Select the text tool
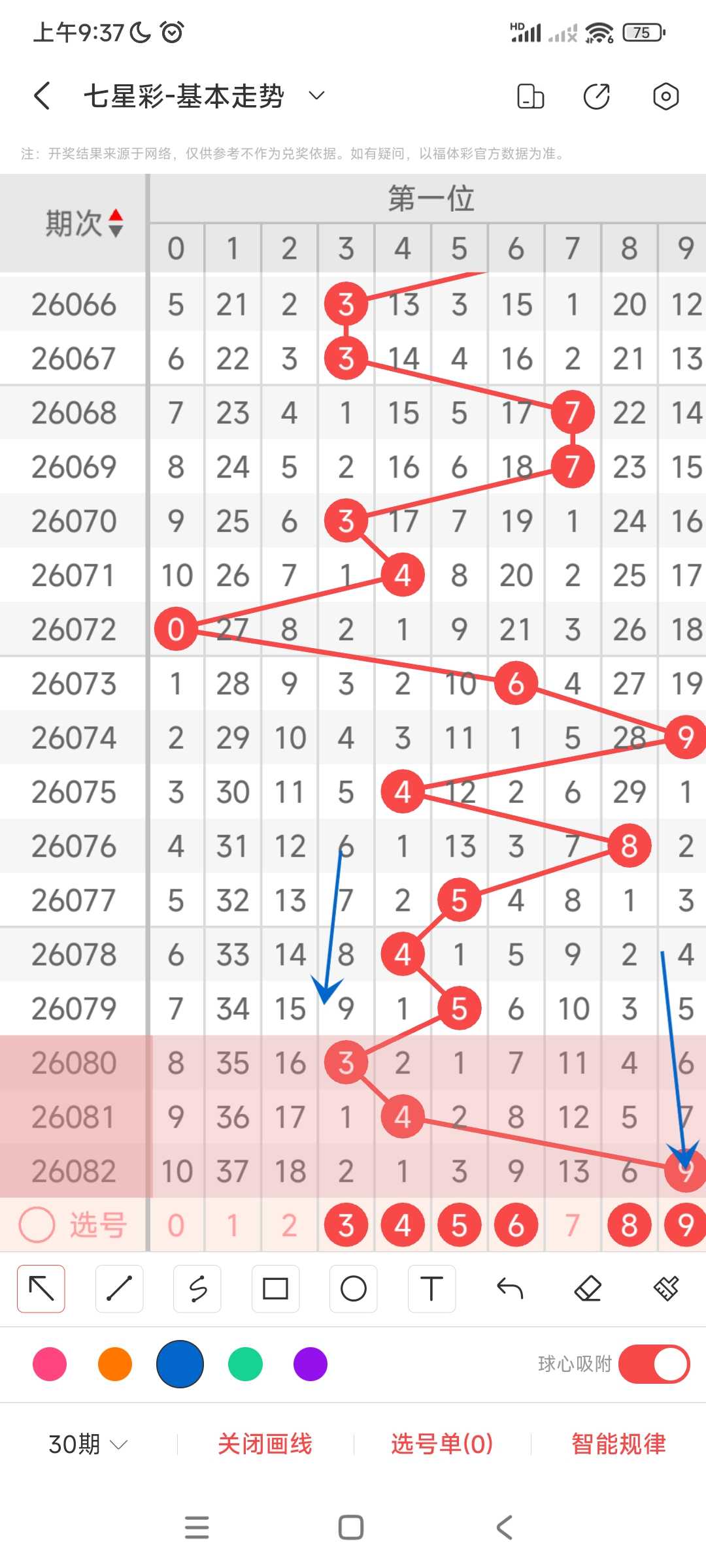This screenshot has height=1568, width=706. (431, 1289)
